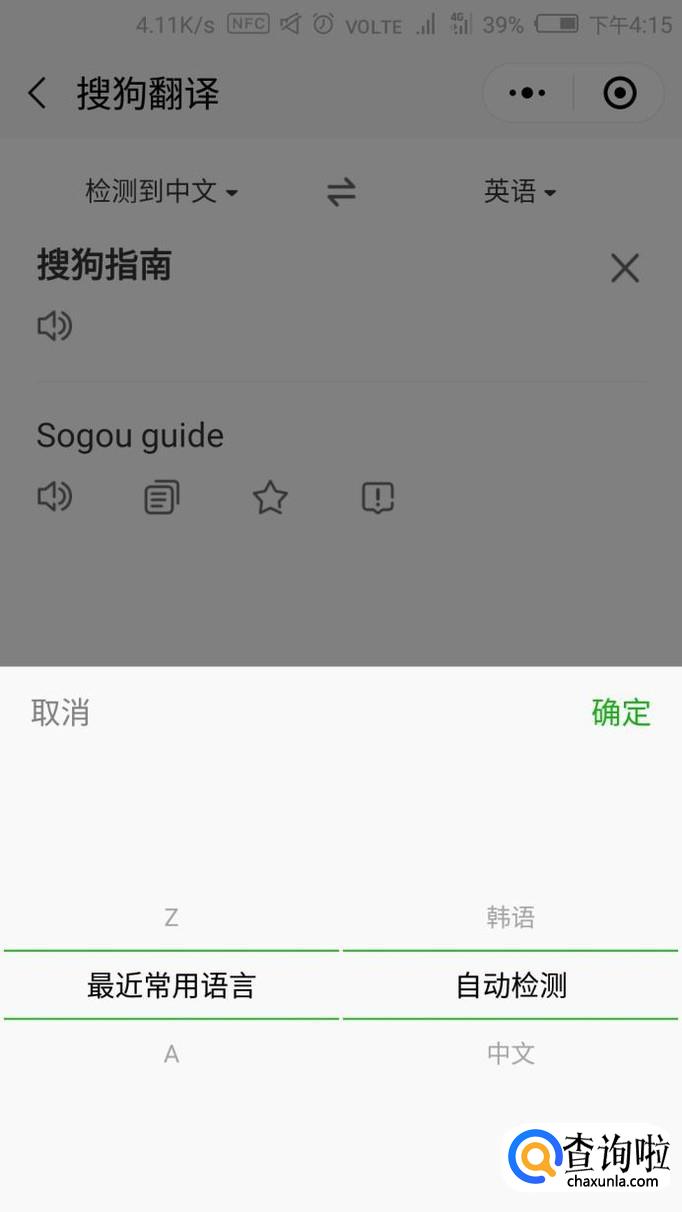Clear the input text 搜狗指南
Screen dimensions: 682x1212
[625, 268]
